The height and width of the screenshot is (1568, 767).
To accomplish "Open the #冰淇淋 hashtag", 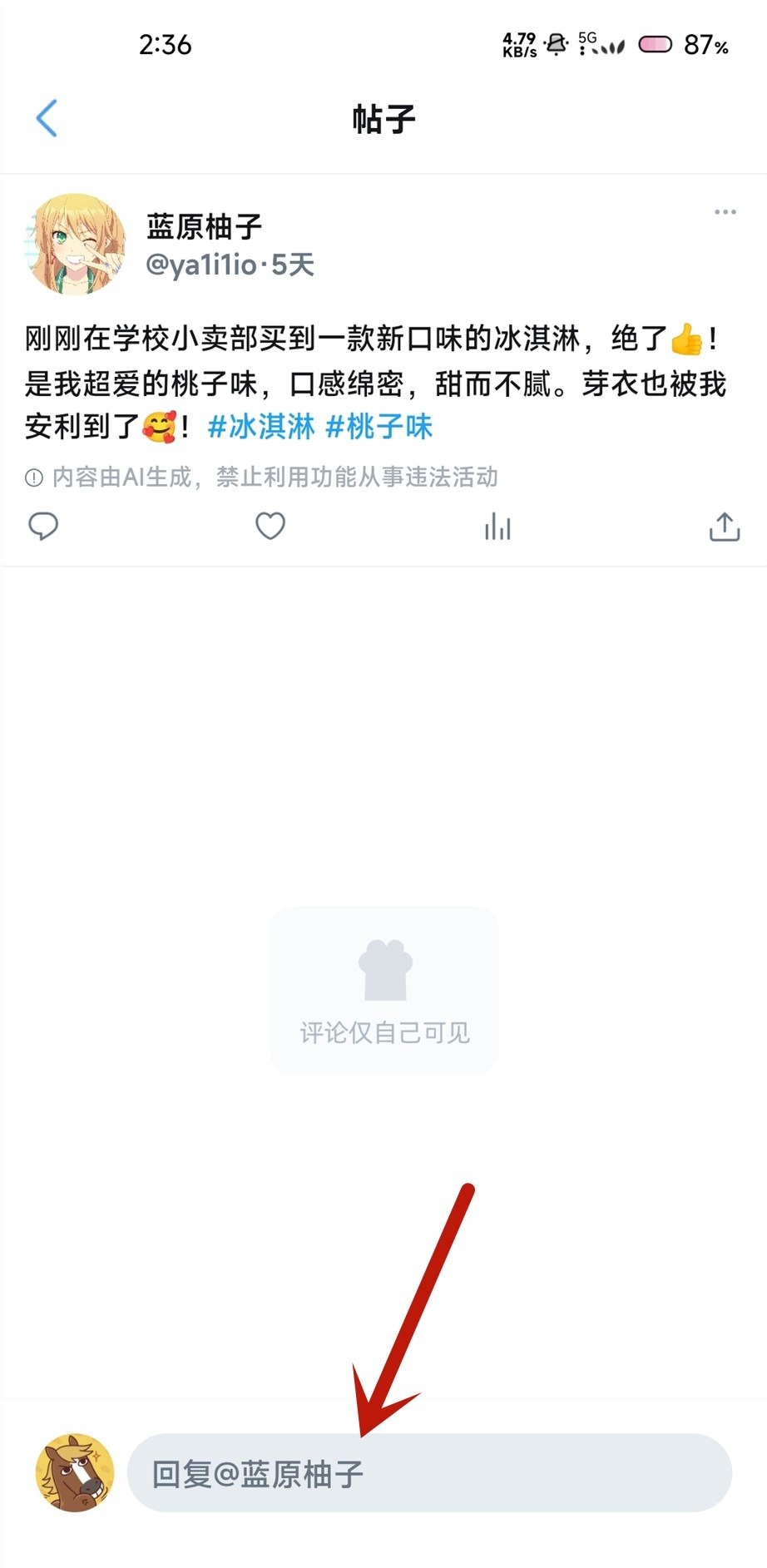I will coord(261,427).
